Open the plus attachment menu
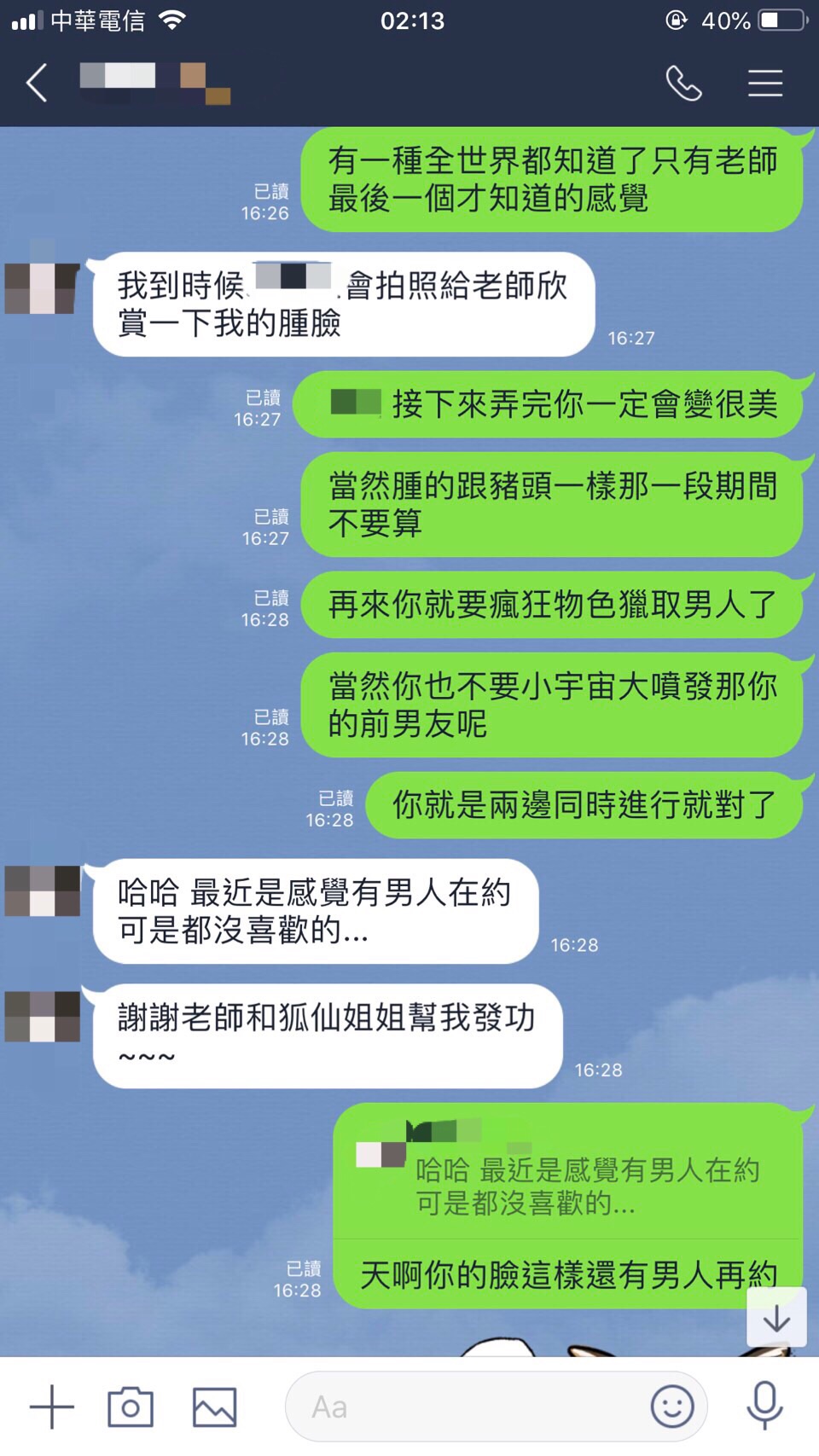The image size is (819, 1456). (51, 1407)
